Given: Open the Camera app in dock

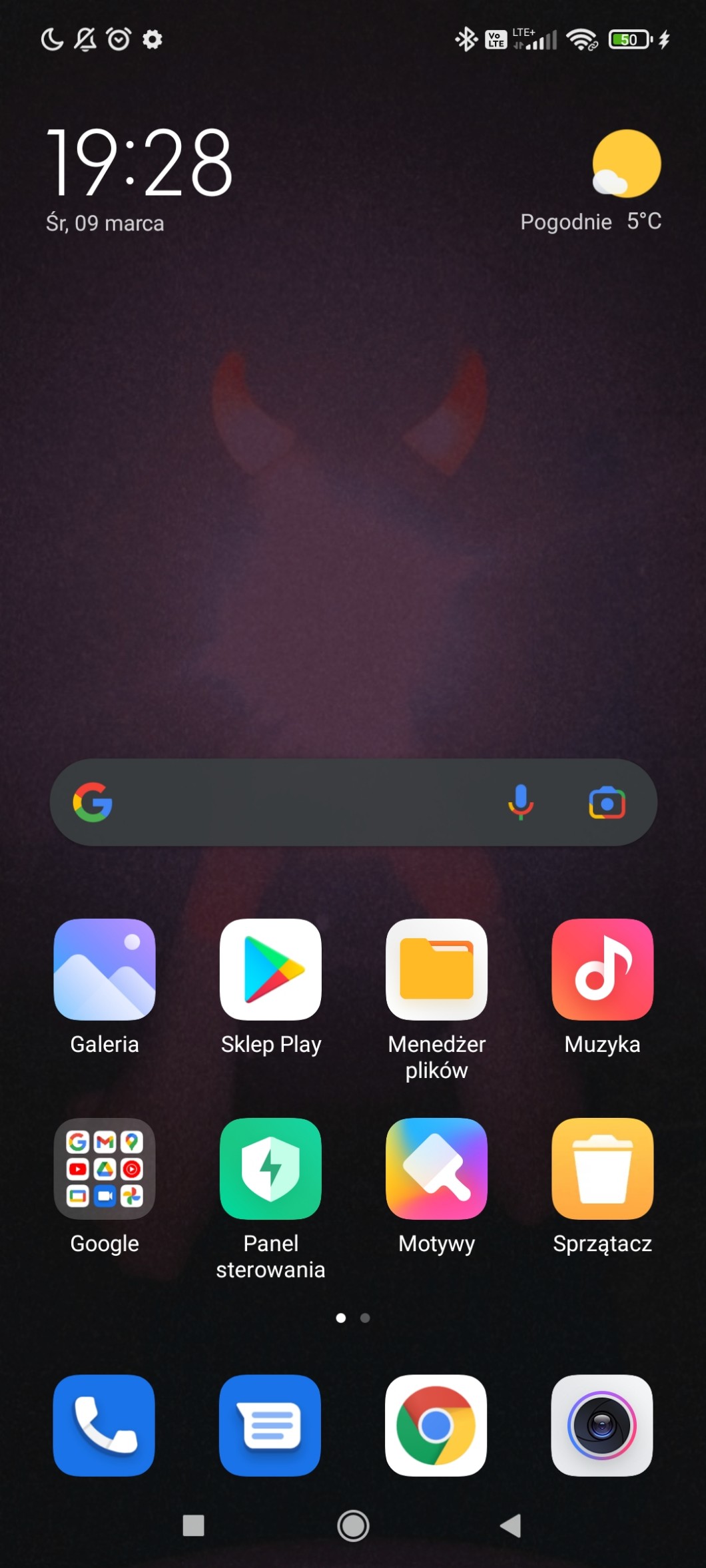Looking at the screenshot, I should coord(601,1426).
